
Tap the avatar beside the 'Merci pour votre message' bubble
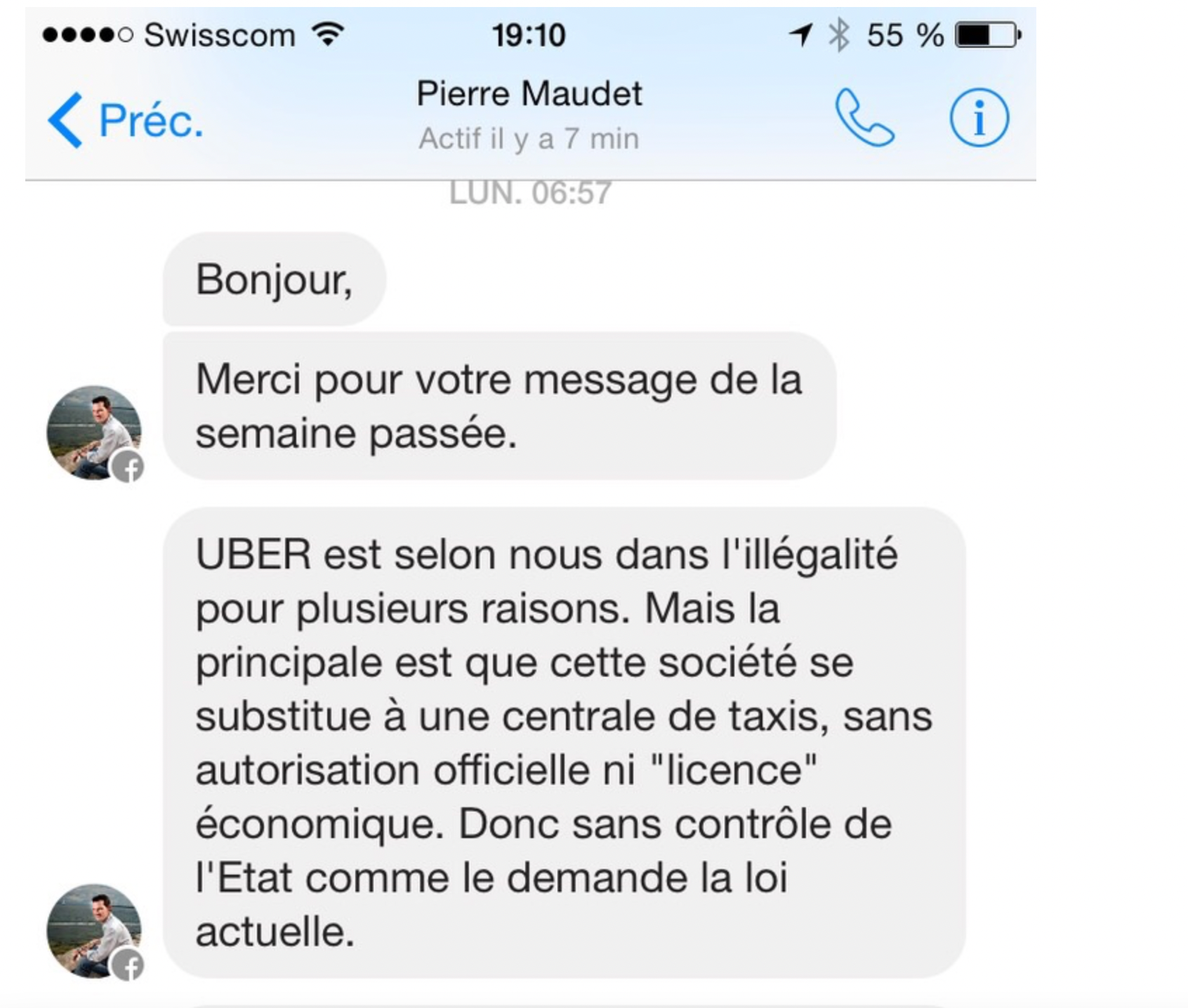[94, 432]
